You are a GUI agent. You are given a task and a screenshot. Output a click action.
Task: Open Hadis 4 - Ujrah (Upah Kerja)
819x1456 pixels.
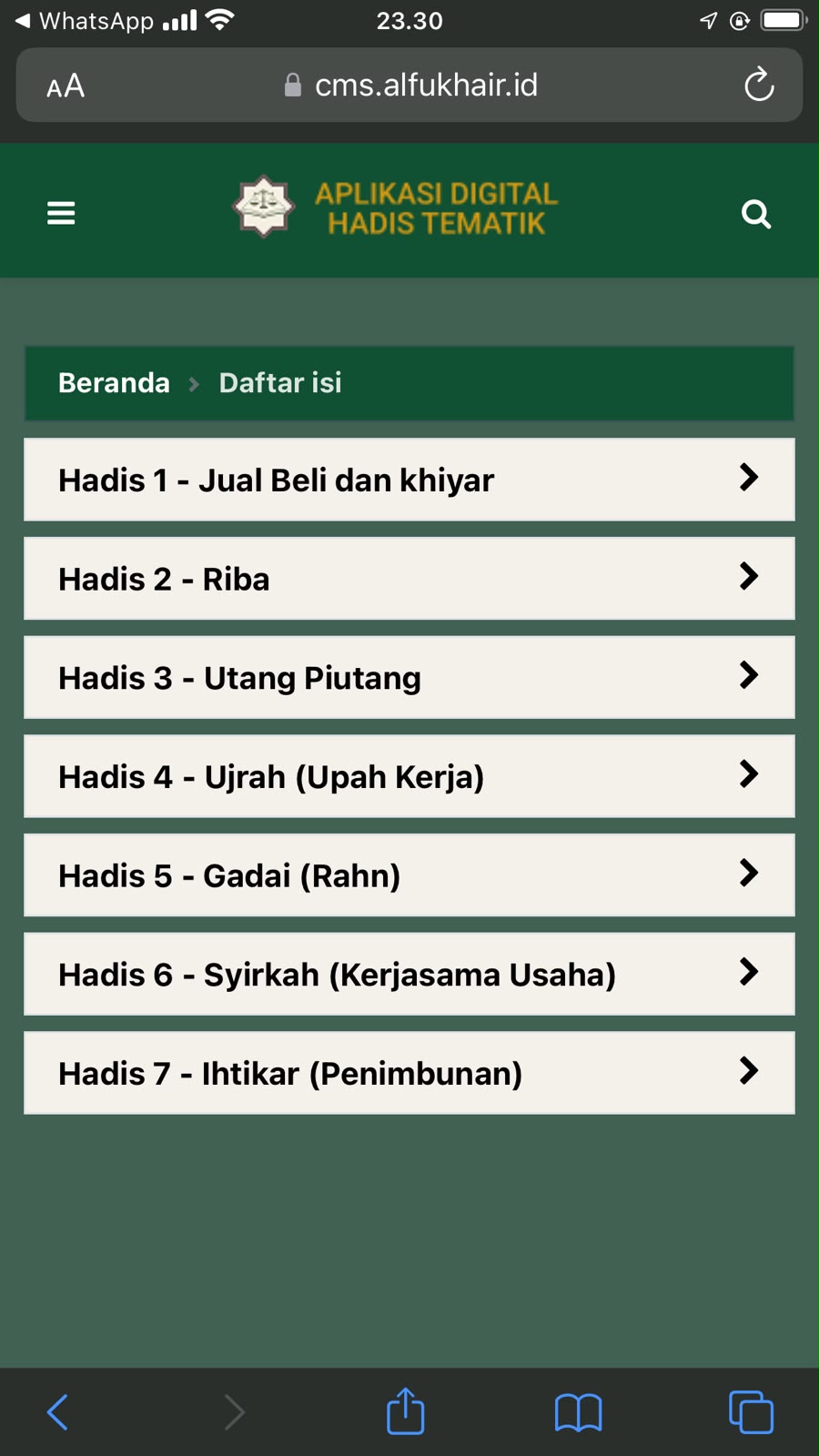pos(409,776)
